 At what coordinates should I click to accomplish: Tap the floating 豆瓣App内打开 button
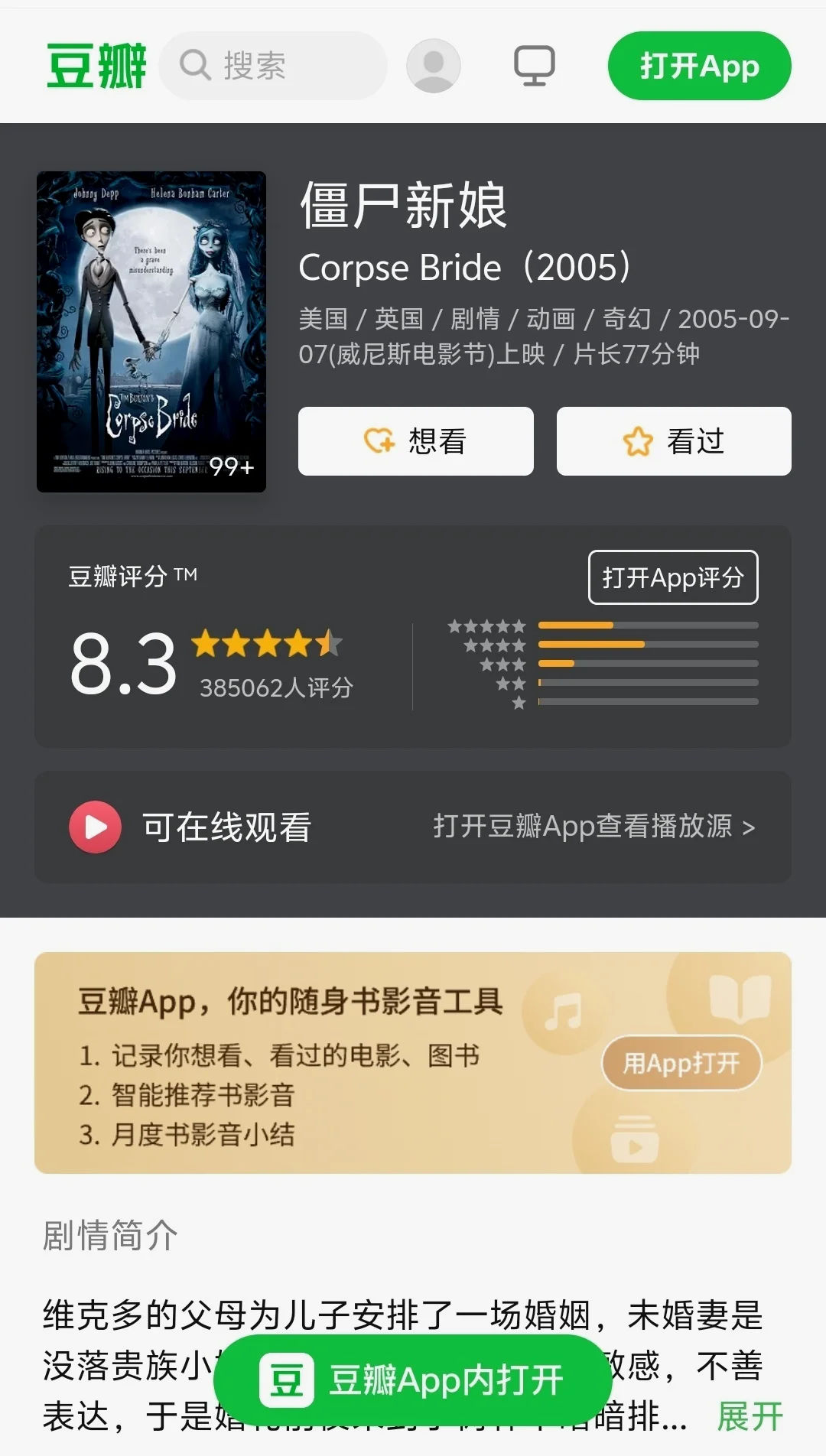[x=412, y=1380]
